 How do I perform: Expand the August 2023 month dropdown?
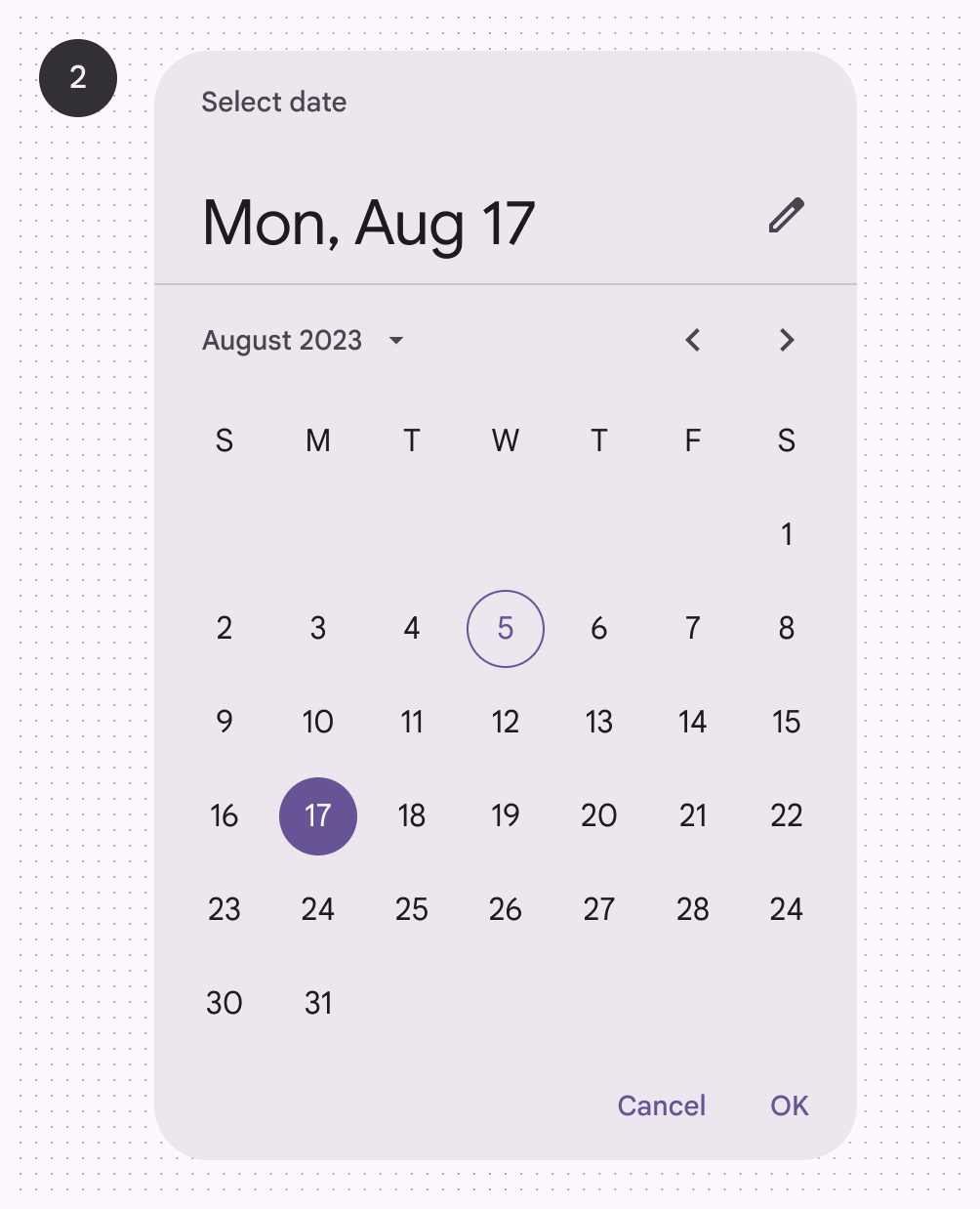tap(303, 340)
